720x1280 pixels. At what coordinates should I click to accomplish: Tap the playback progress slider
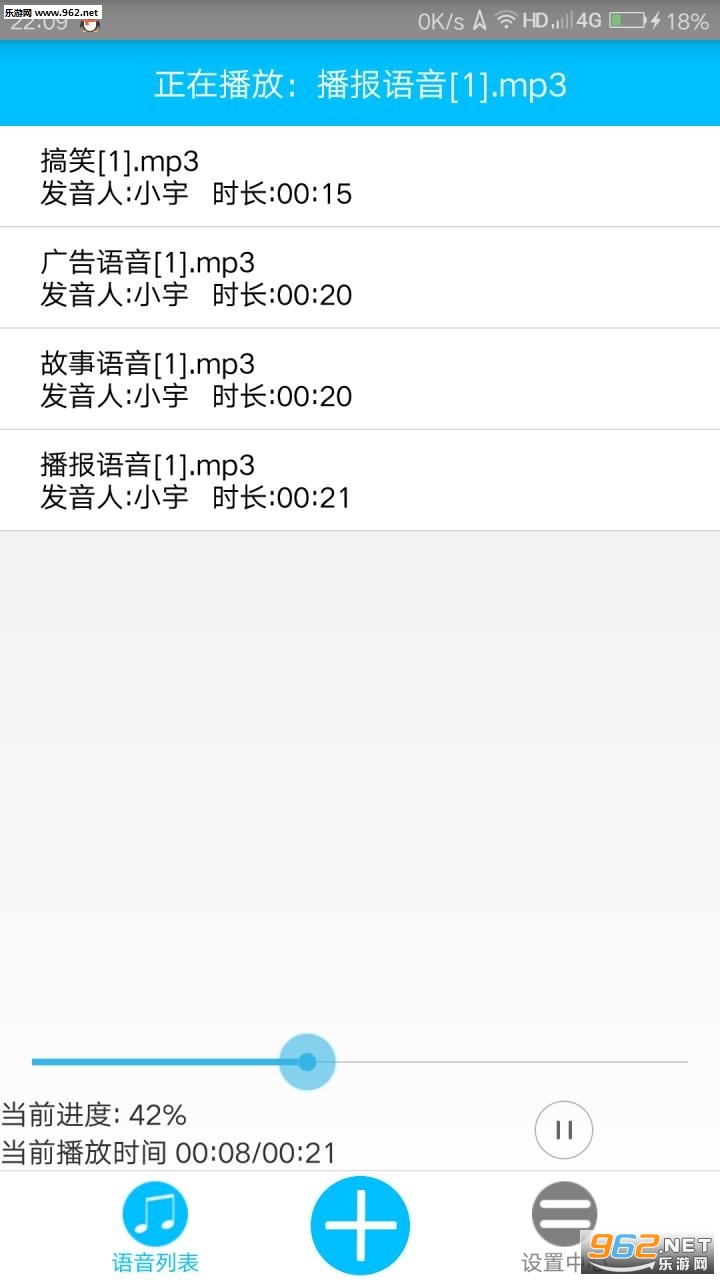tap(360, 1061)
